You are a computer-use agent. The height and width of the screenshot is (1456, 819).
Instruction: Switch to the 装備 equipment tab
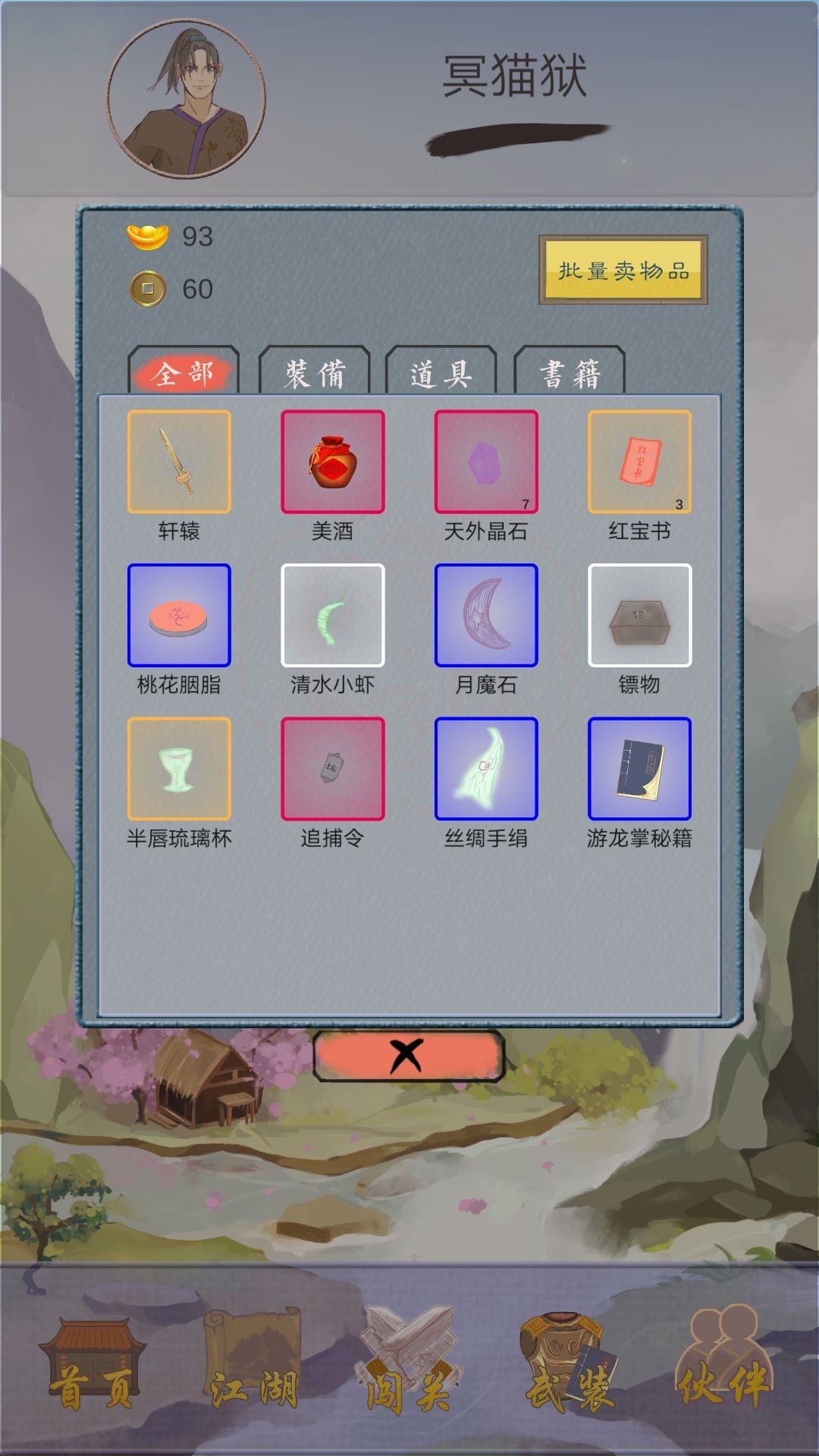pyautogui.click(x=315, y=372)
